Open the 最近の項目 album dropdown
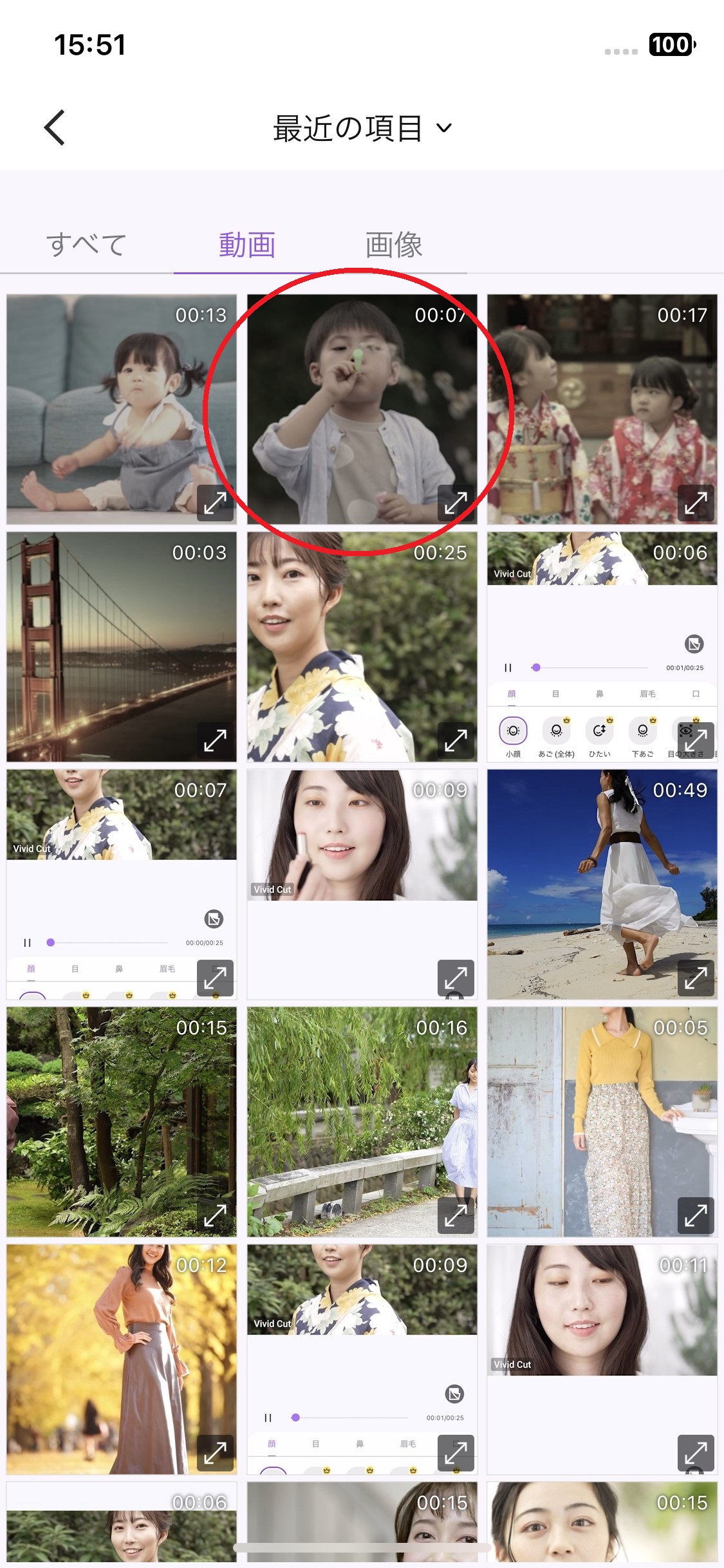 coord(362,128)
